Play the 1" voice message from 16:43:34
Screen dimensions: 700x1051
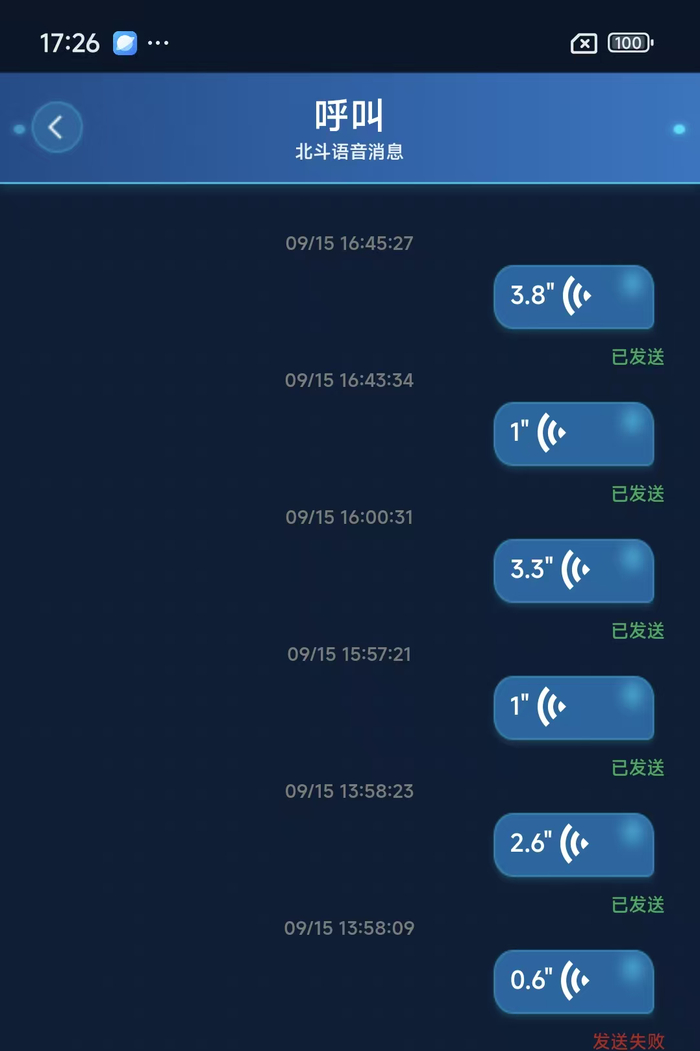click(573, 433)
